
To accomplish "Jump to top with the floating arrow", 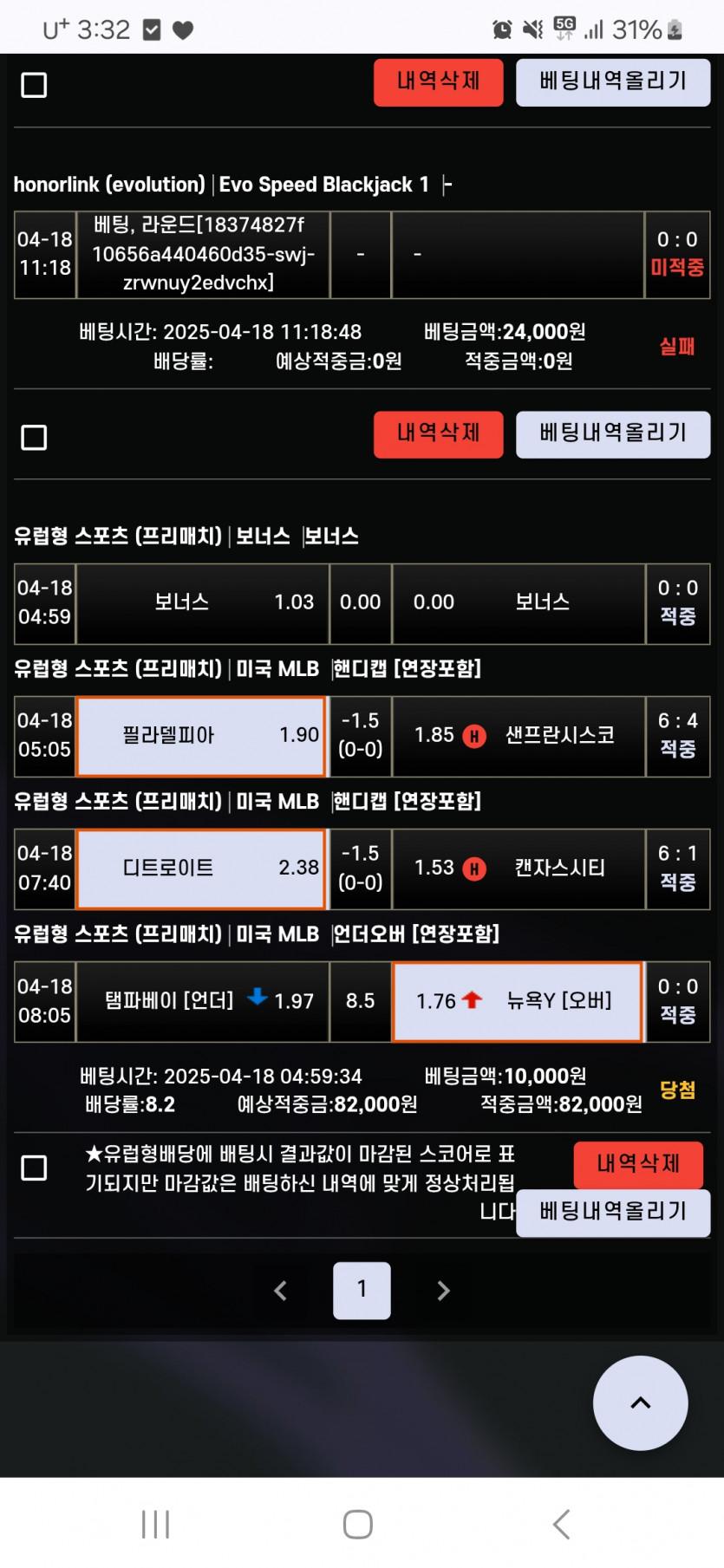I will click(640, 1403).
